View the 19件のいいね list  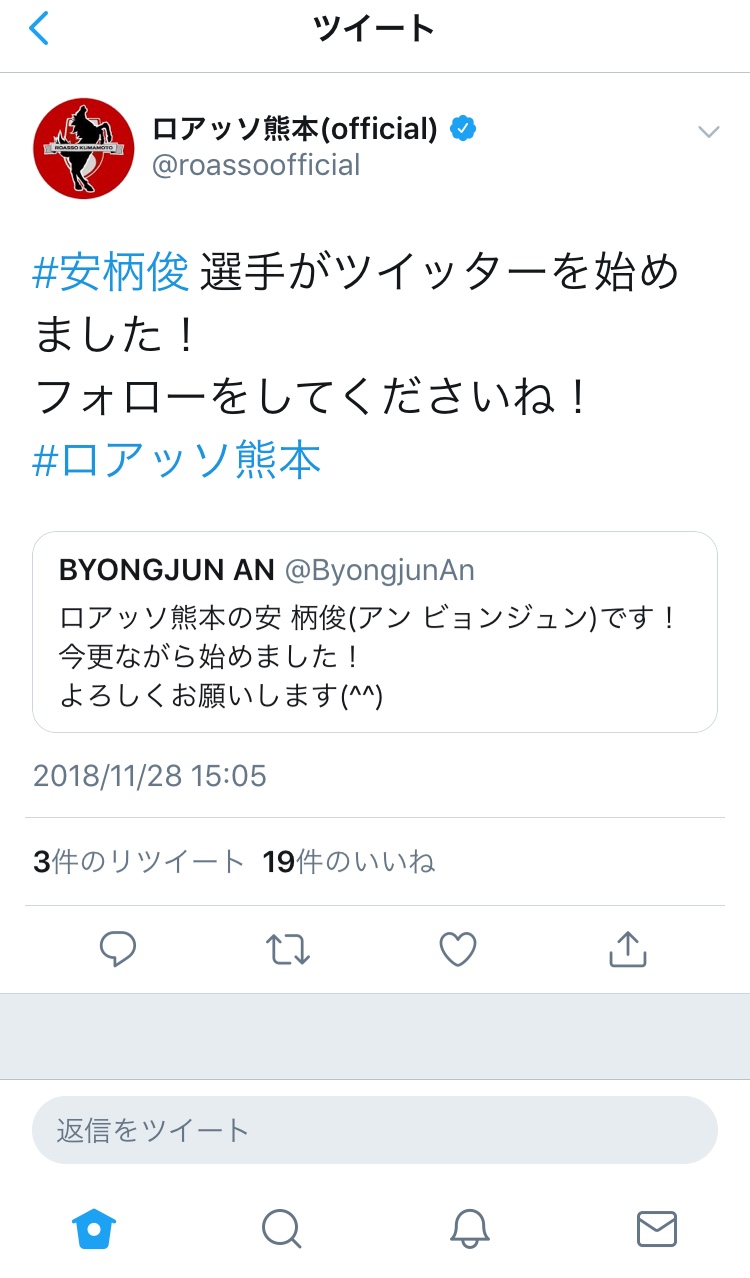click(349, 862)
